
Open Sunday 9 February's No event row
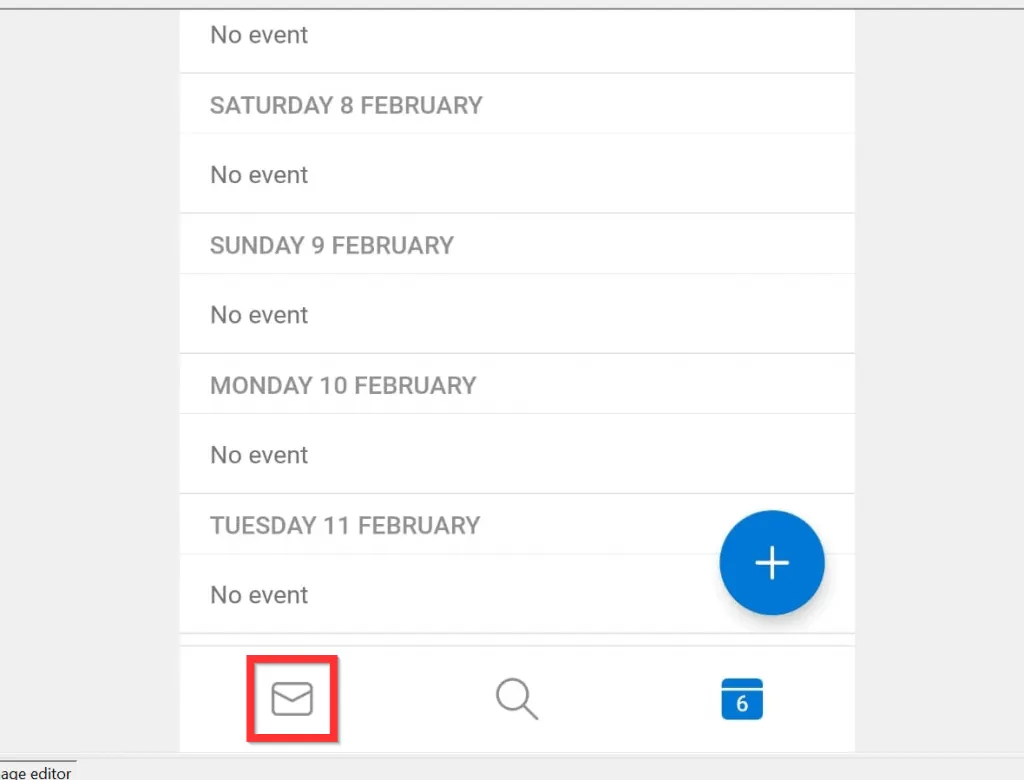[516, 315]
